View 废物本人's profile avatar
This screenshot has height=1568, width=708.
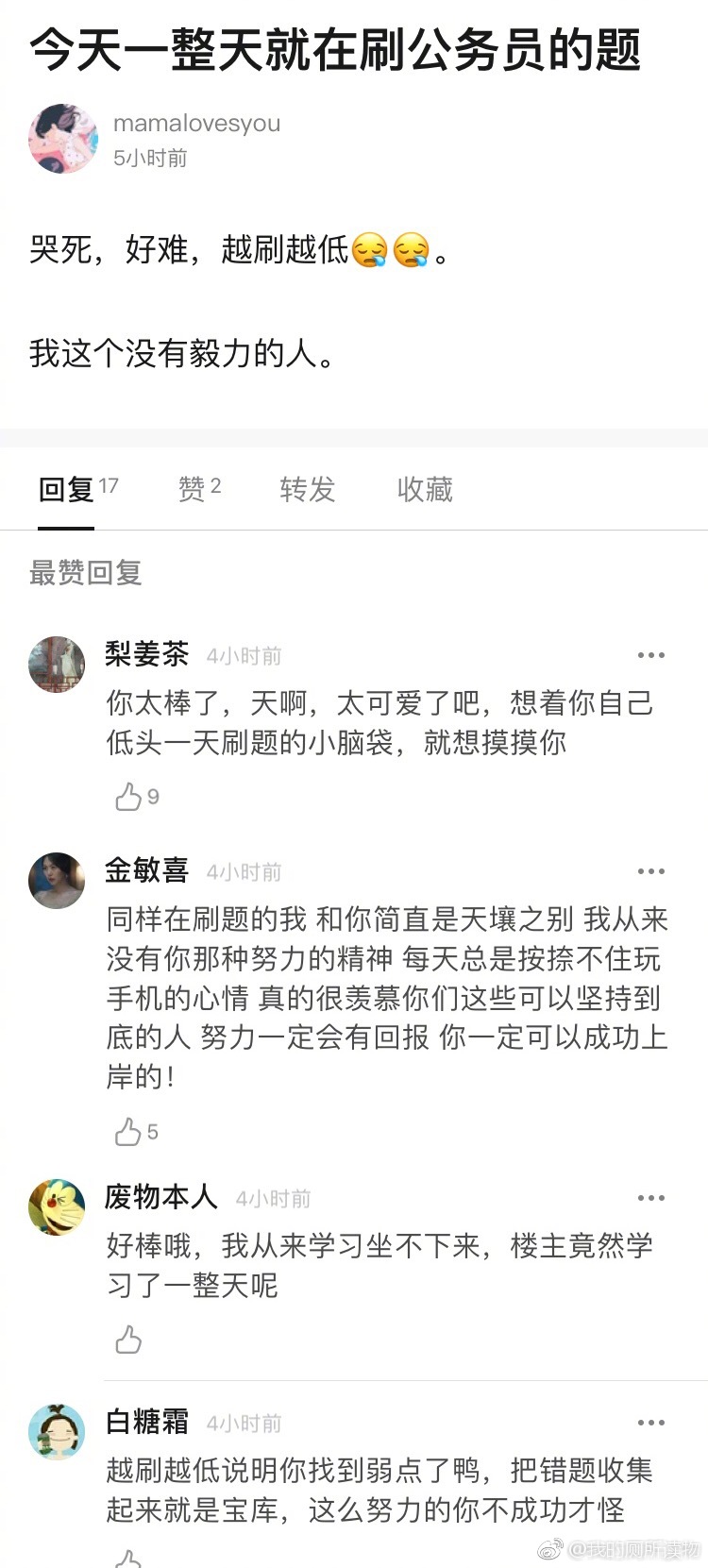click(x=57, y=1206)
